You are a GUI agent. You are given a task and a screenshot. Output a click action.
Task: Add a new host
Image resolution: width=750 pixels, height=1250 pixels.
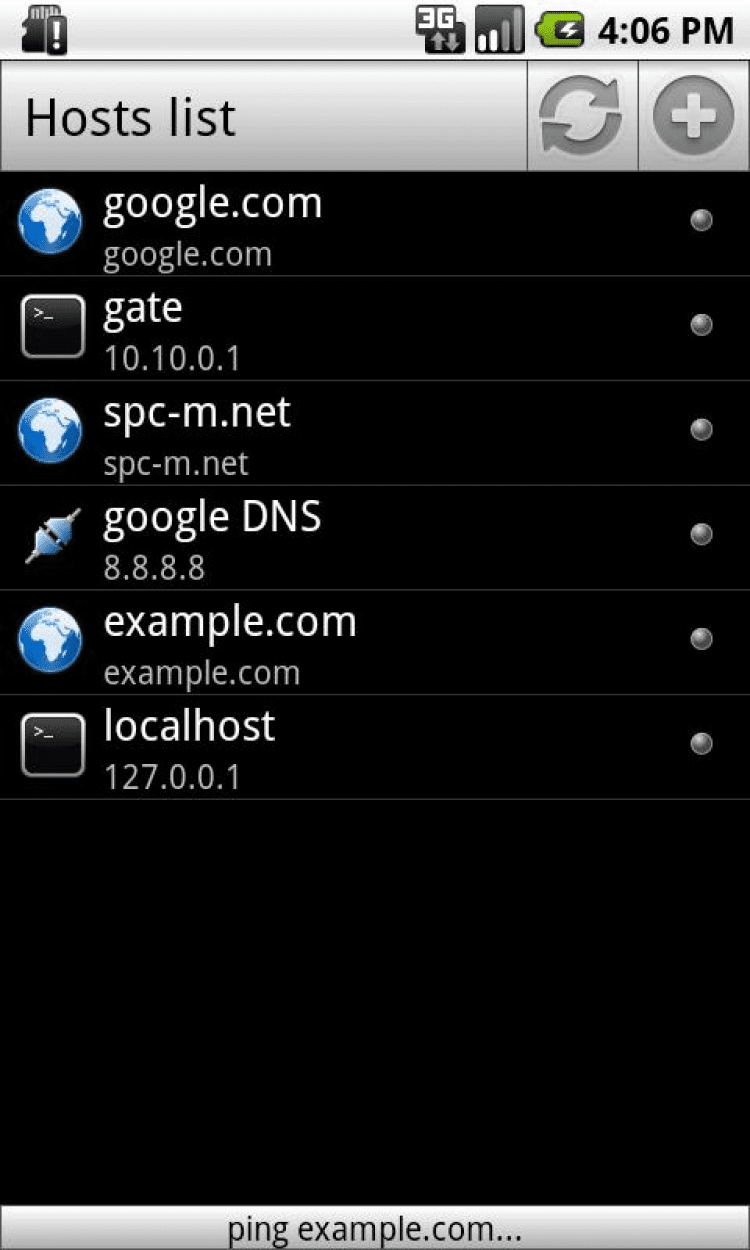pyautogui.click(x=694, y=116)
